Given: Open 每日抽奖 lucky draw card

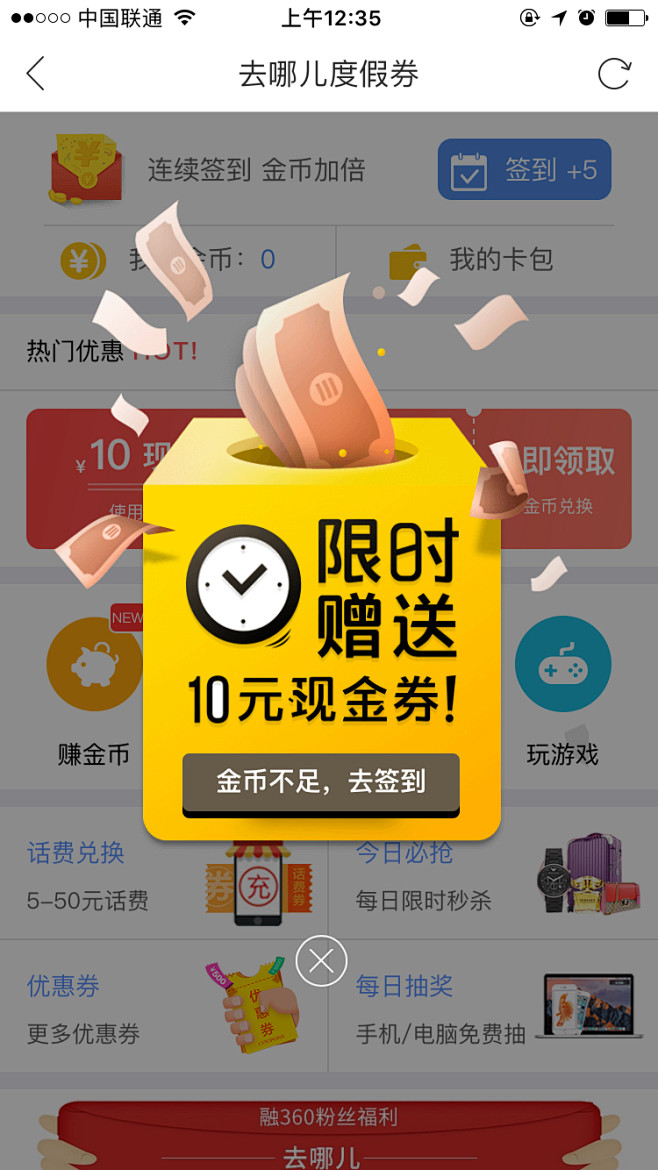Looking at the screenshot, I should pyautogui.click(x=494, y=1006).
